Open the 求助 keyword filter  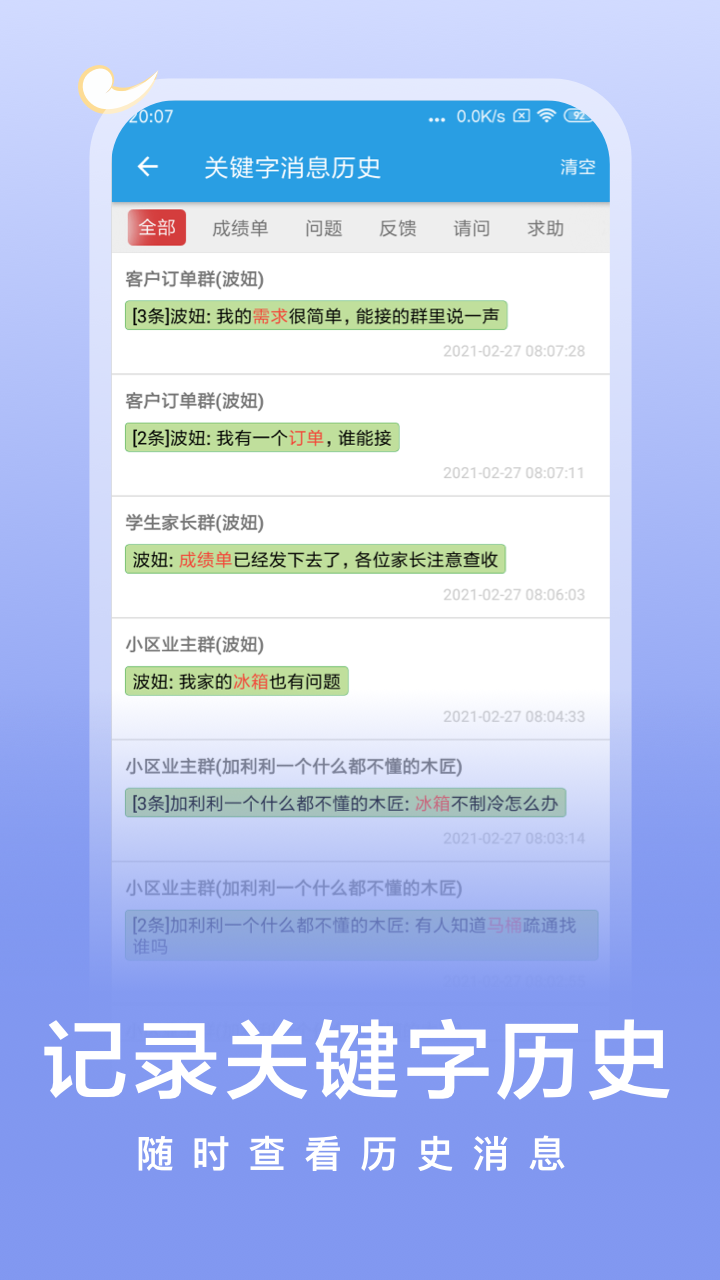[543, 227]
